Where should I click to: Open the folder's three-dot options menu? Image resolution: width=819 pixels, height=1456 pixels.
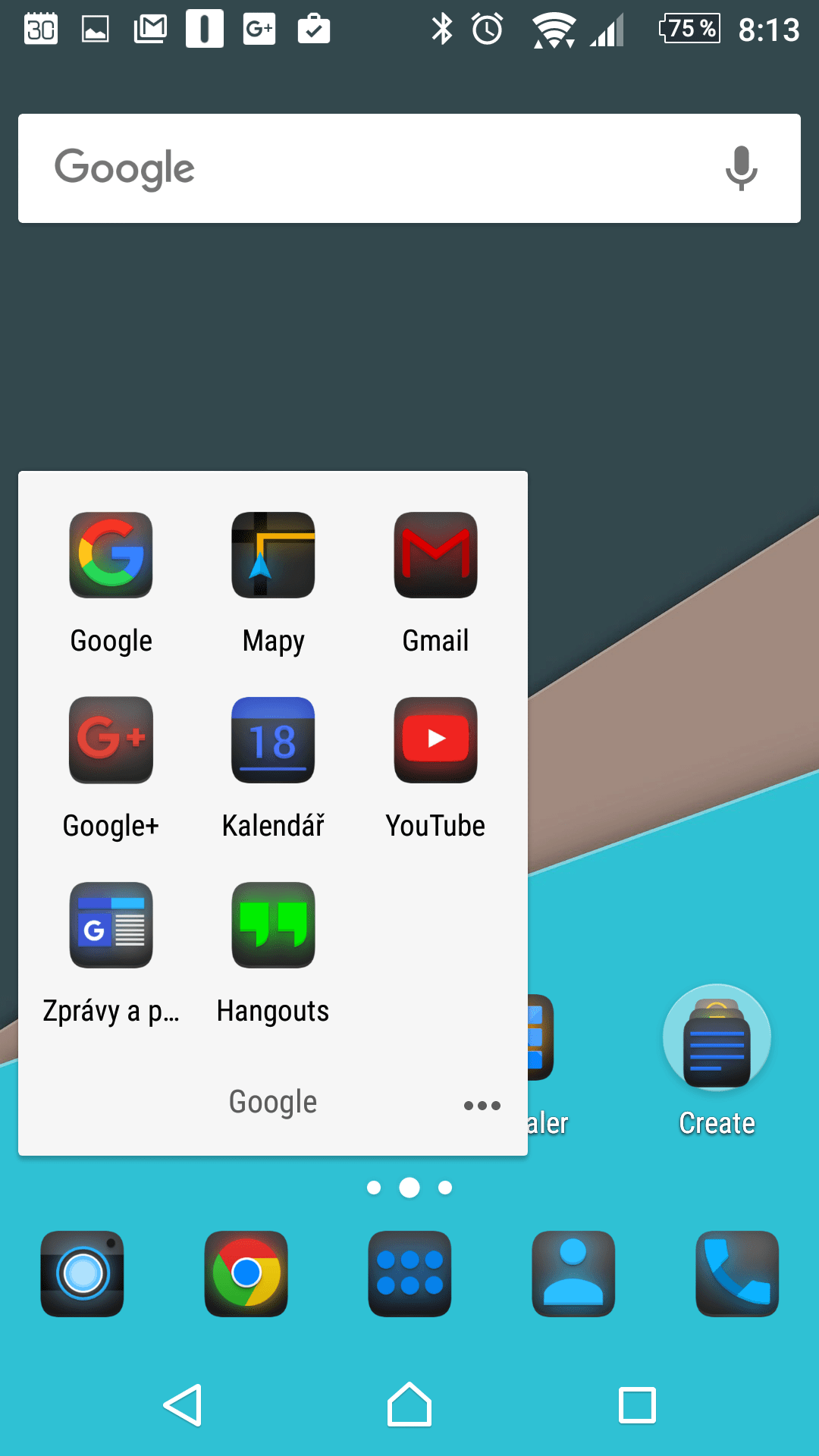tap(482, 1106)
